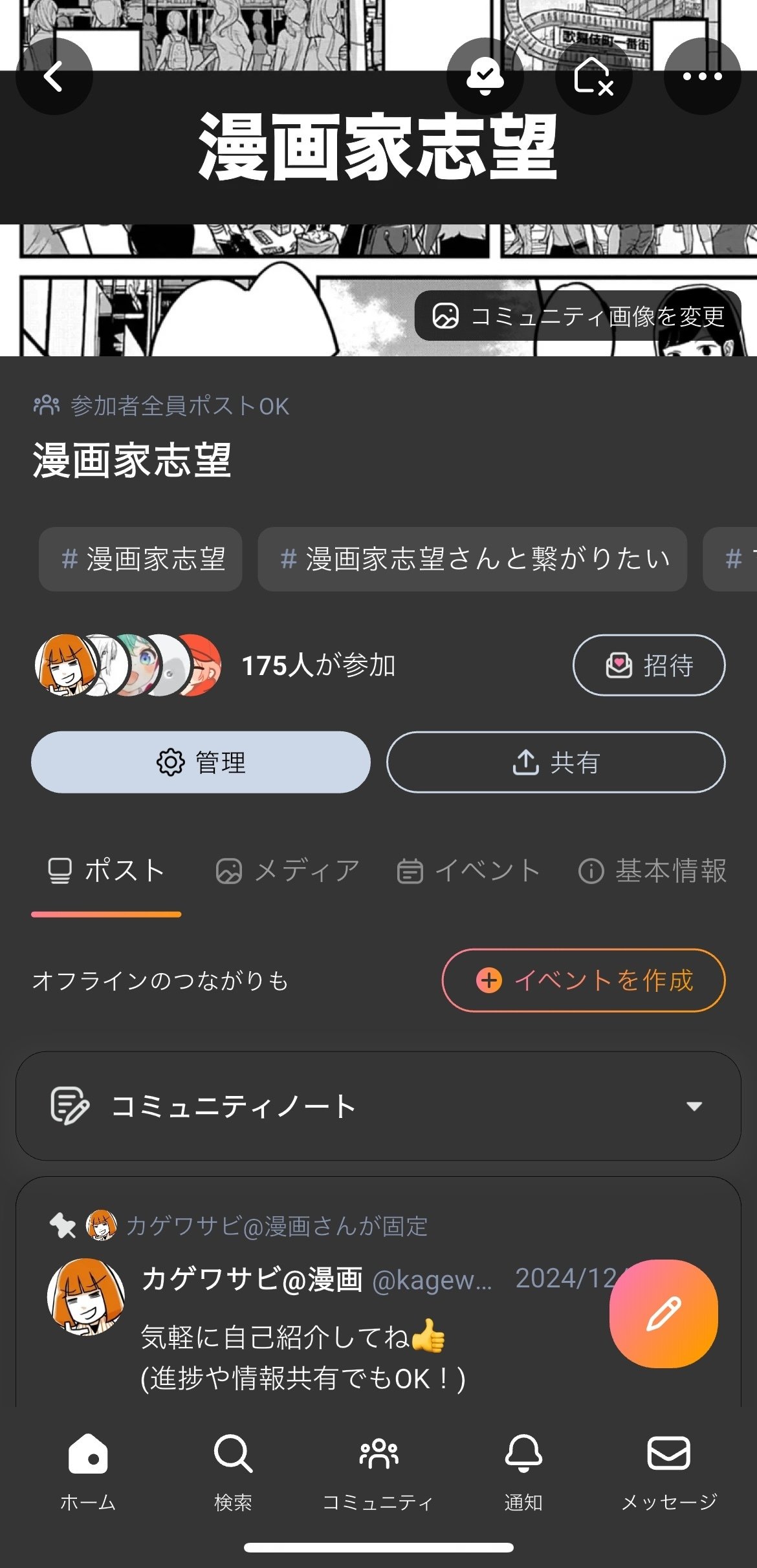Screen dimensions: 757x1568
Task: Switch to the メディア tab
Action: pos(287,870)
